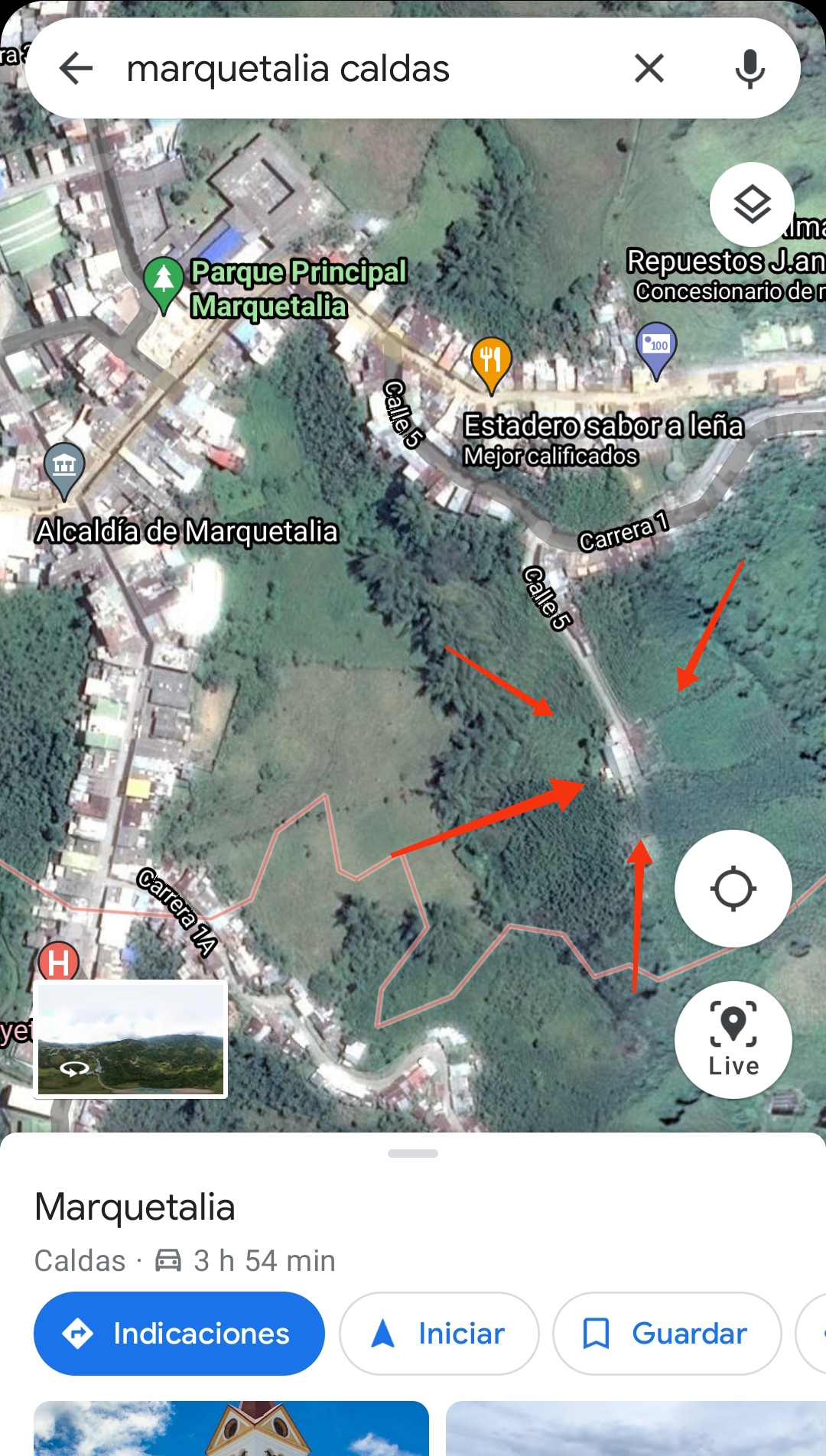Start a voice search with the microphone

[750, 69]
